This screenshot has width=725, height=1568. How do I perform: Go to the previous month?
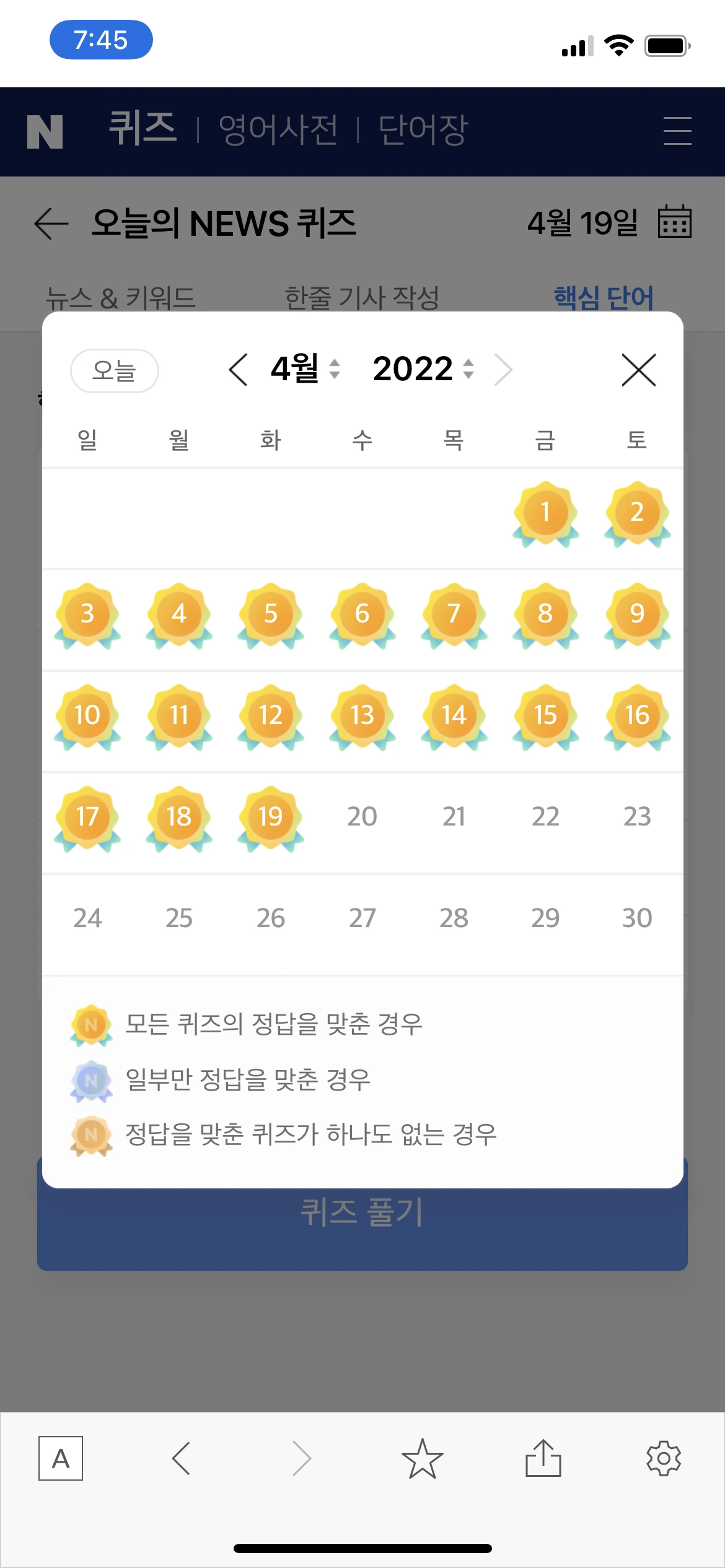coord(238,370)
